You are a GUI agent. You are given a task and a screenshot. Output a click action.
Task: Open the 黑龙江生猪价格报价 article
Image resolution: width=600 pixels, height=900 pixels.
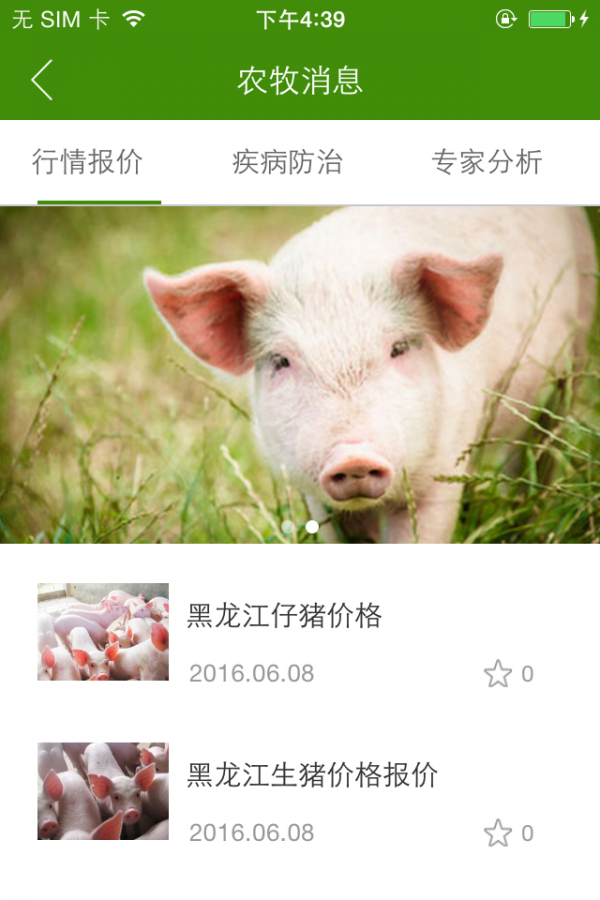pos(313,775)
